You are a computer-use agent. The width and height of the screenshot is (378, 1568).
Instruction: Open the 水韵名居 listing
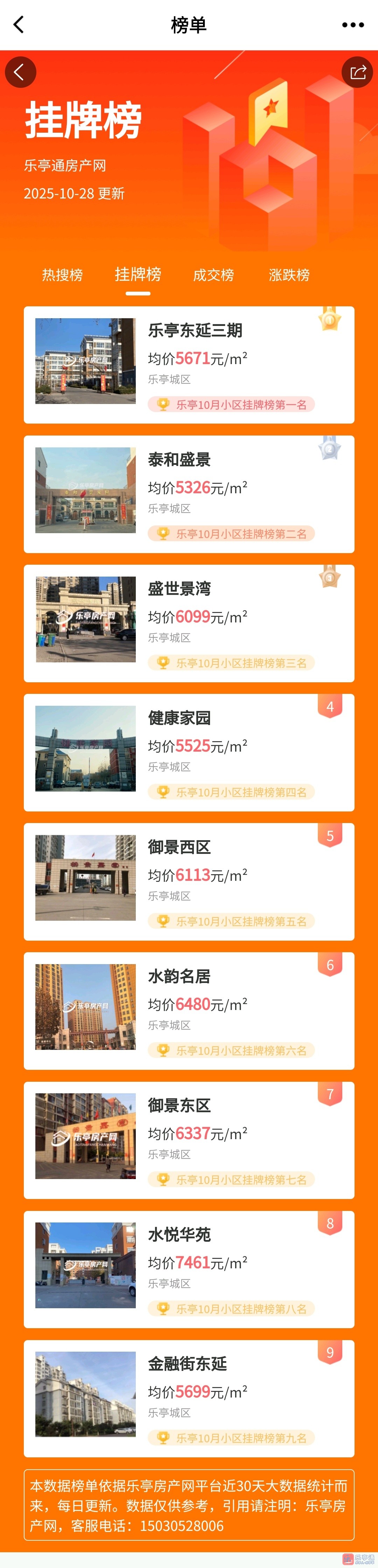pyautogui.click(x=189, y=1010)
